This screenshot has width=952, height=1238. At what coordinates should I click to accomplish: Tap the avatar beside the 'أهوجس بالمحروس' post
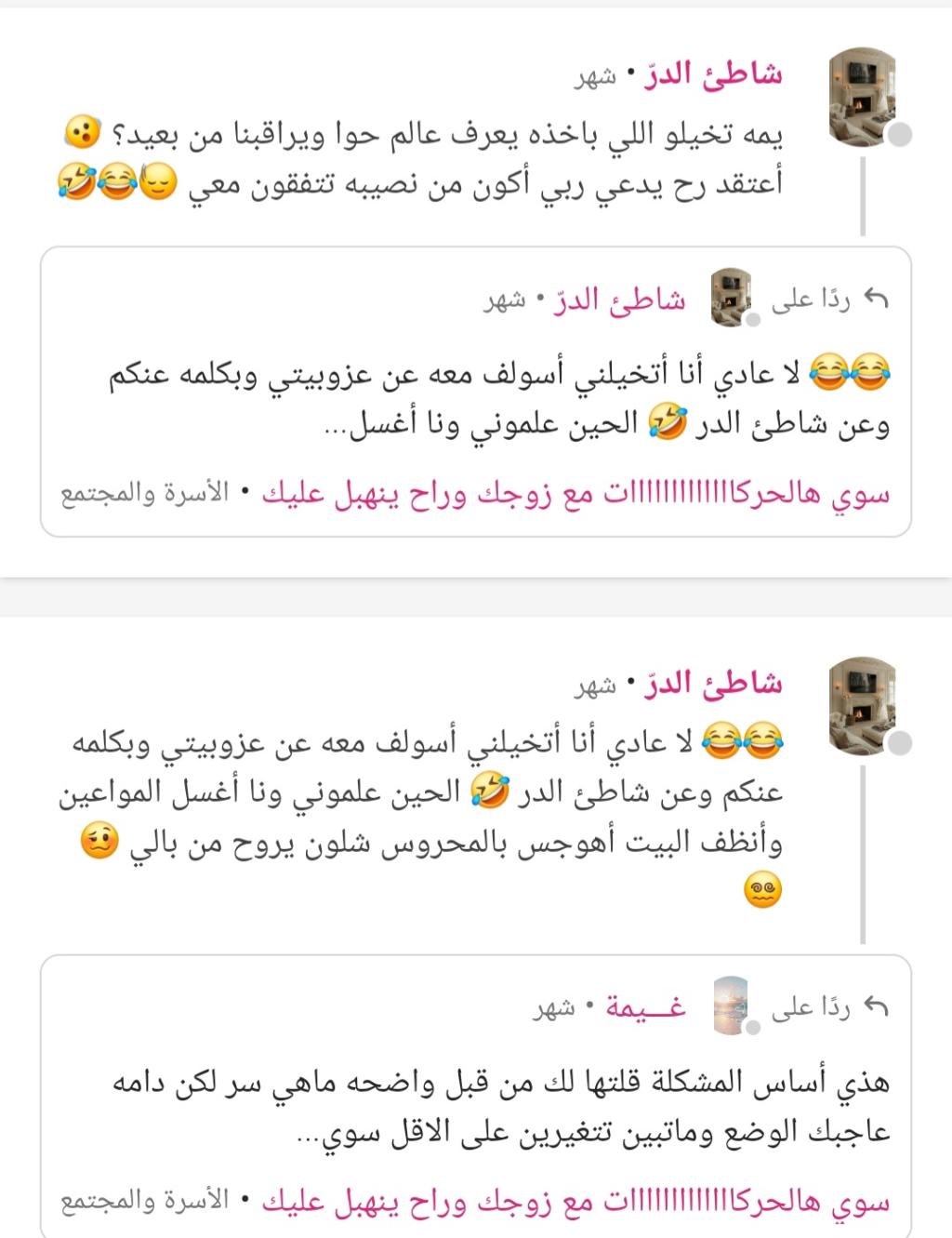[x=861, y=704]
